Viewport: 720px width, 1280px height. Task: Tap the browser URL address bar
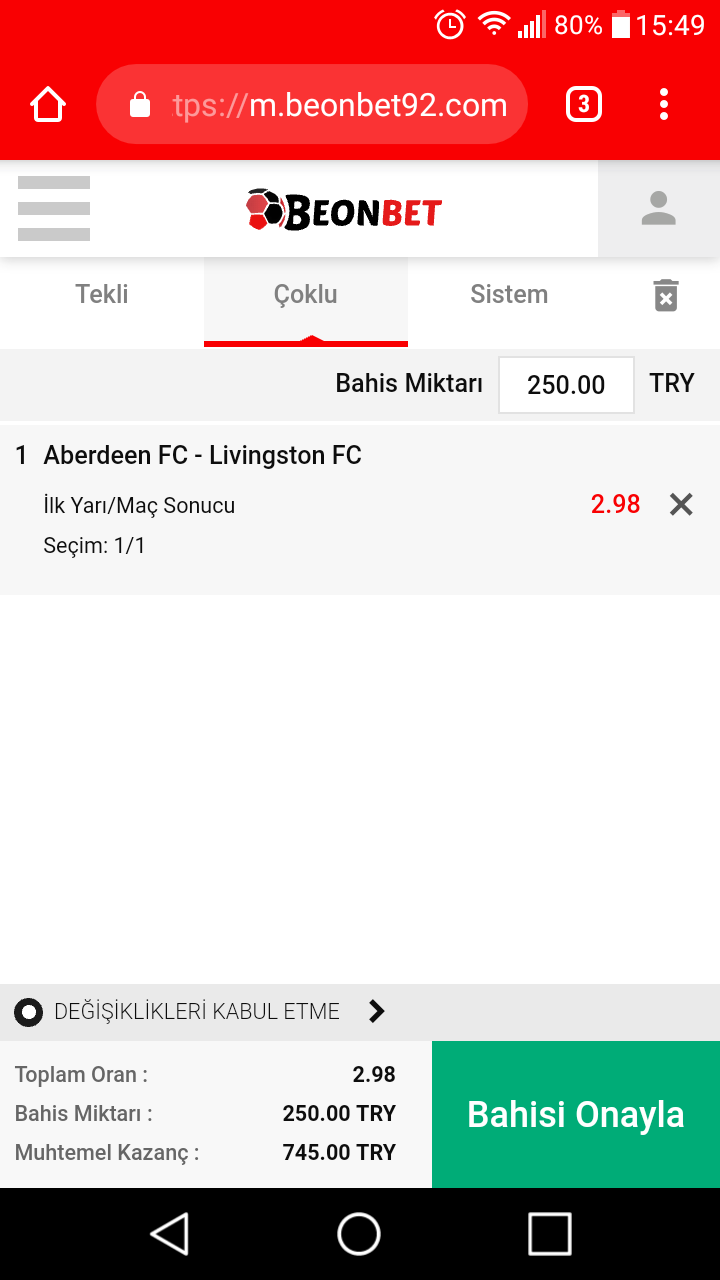[312, 105]
